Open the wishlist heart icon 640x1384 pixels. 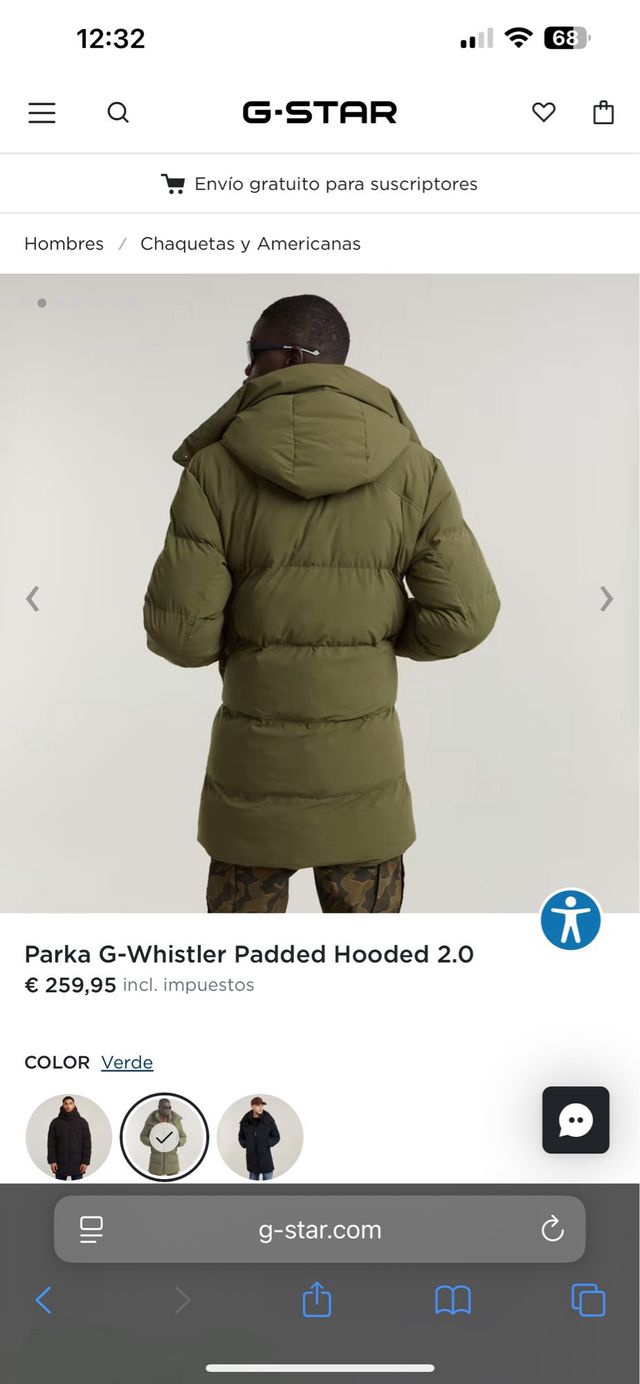pos(543,113)
